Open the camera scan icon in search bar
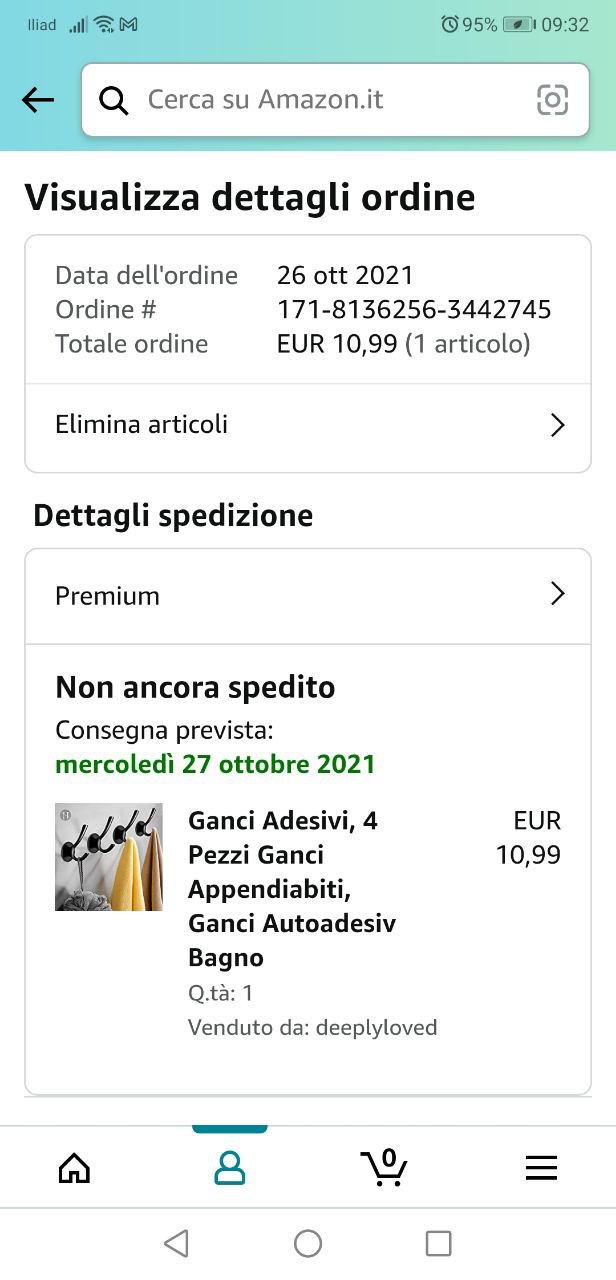Screen dimensions: 616x1280 click(x=552, y=100)
